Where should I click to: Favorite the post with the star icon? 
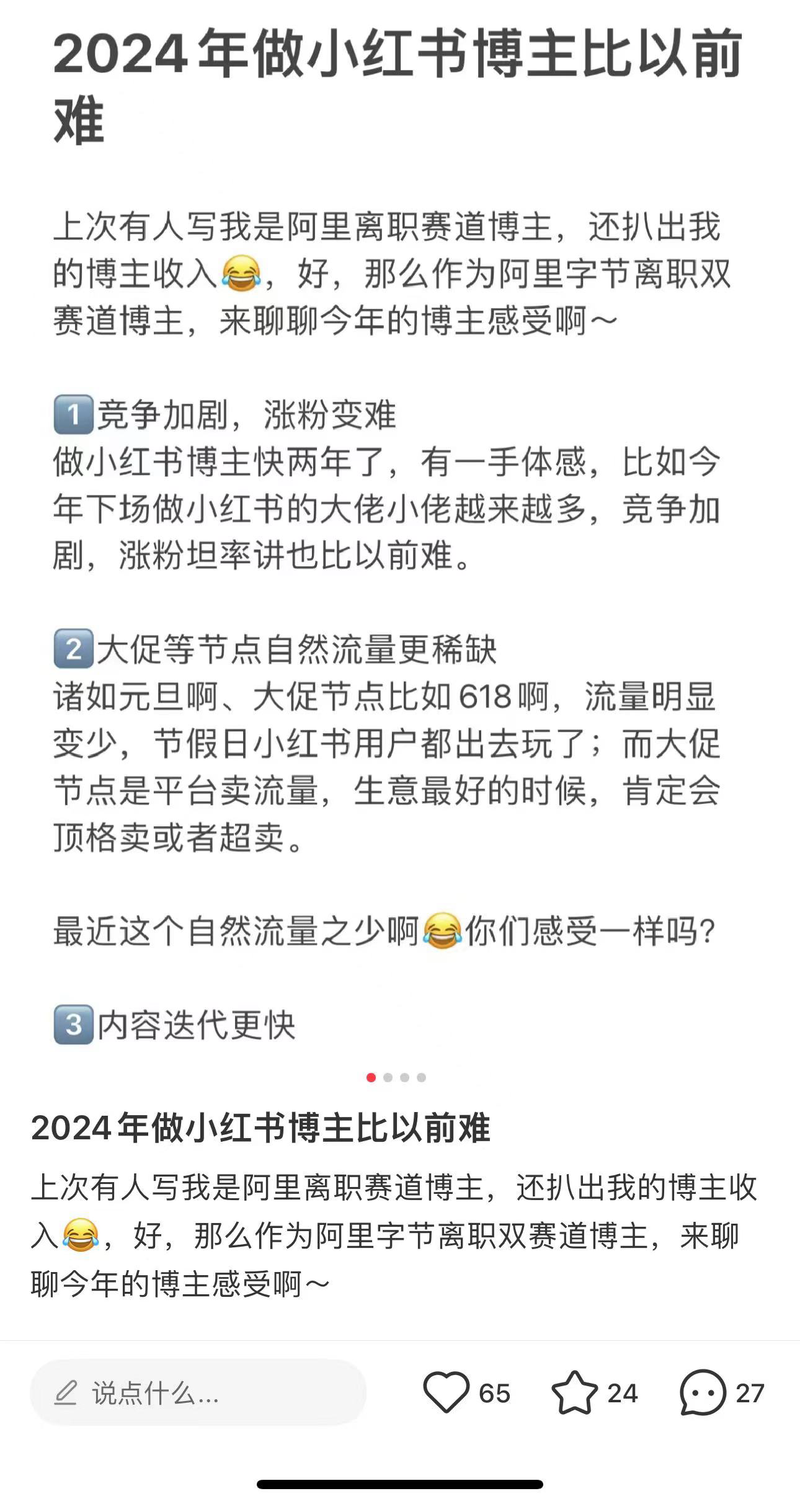coord(575,1392)
